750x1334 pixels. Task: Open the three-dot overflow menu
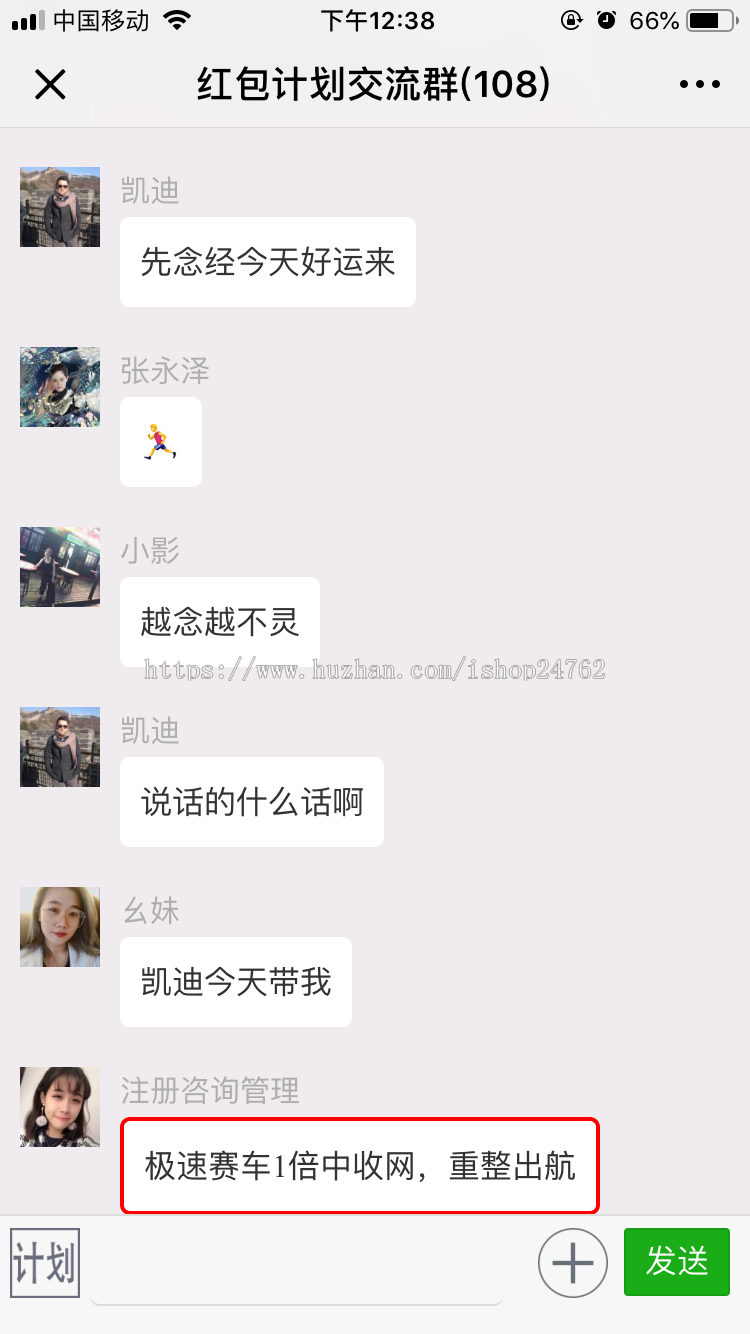[699, 85]
